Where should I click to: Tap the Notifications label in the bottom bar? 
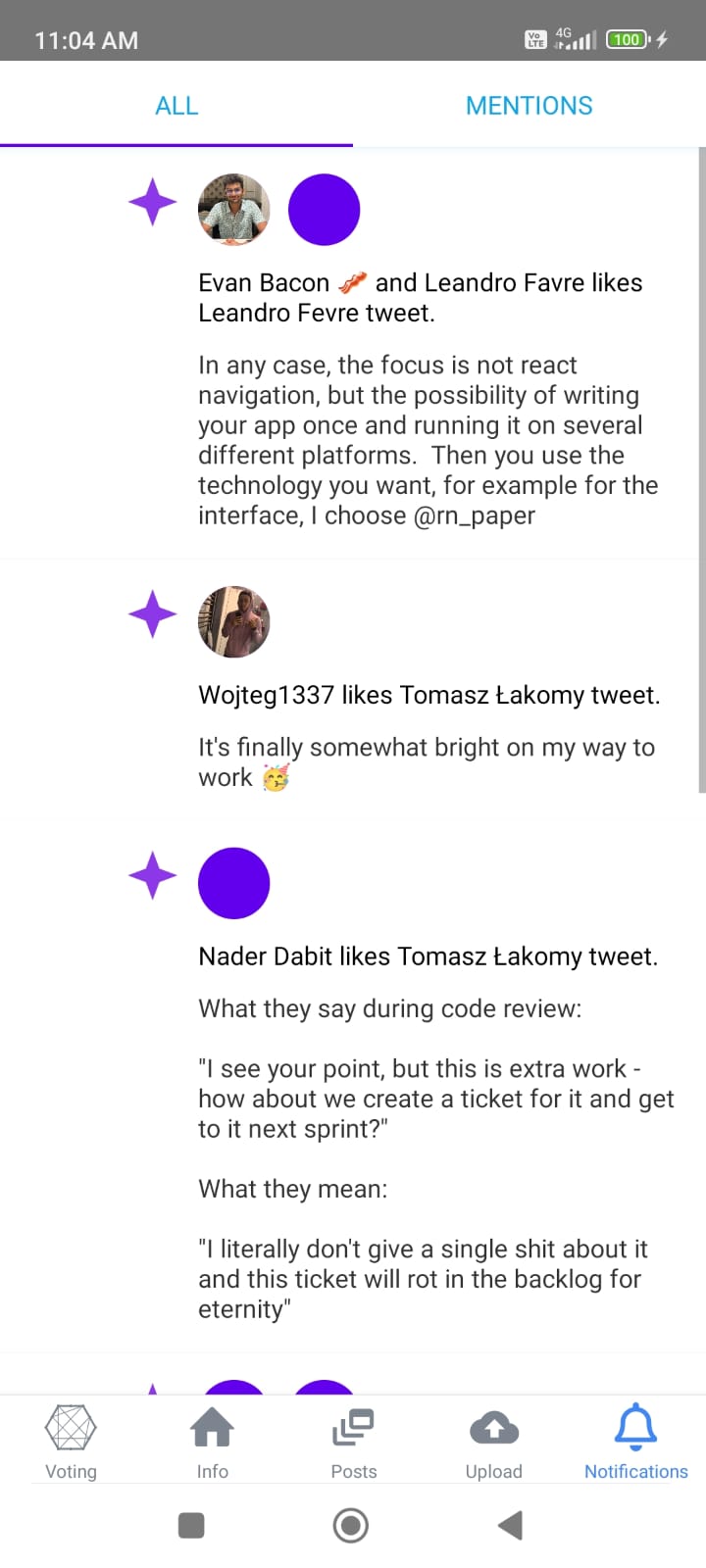pos(635,1471)
